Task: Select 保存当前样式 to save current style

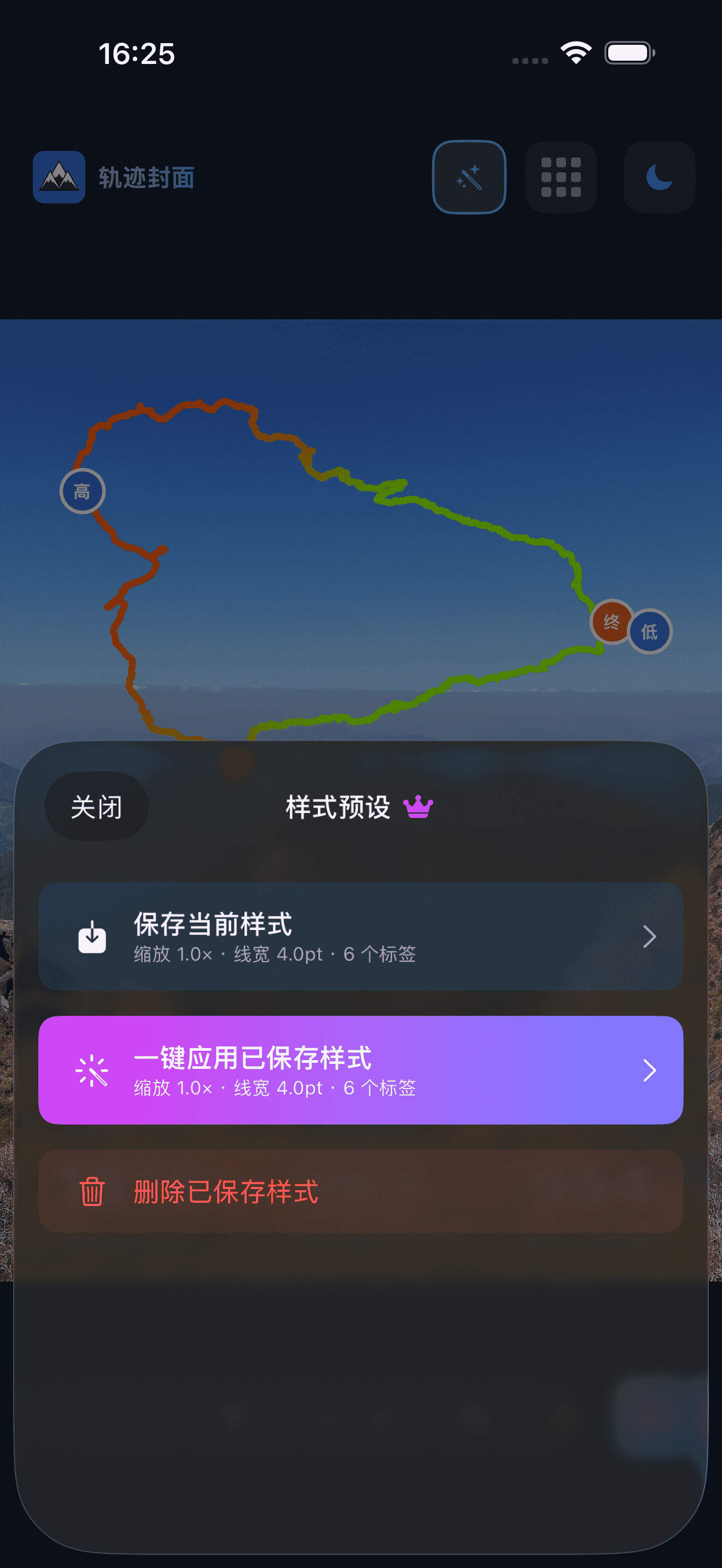Action: click(x=360, y=936)
